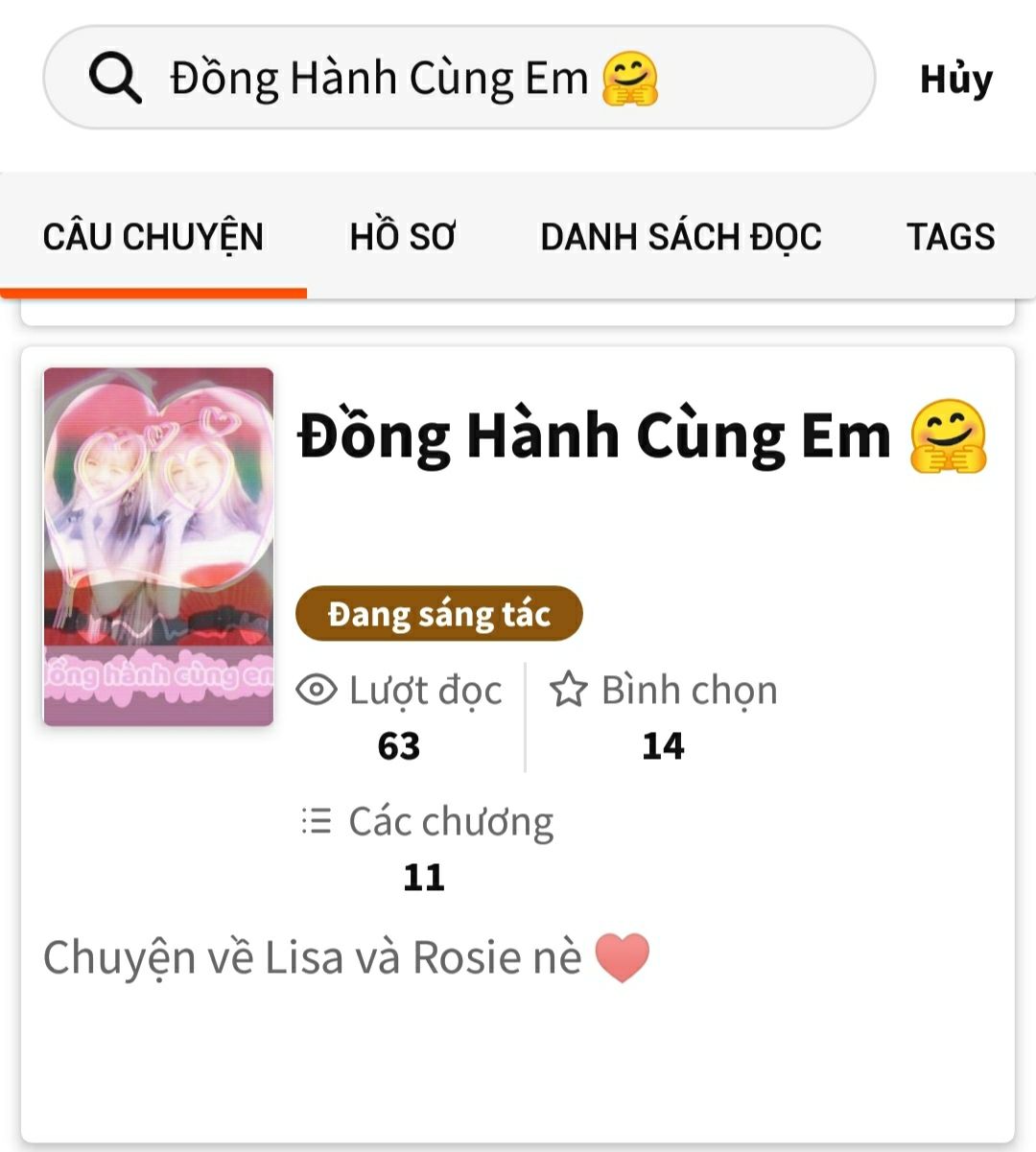Open the DANH SÁCH ĐỌC tab

click(680, 237)
